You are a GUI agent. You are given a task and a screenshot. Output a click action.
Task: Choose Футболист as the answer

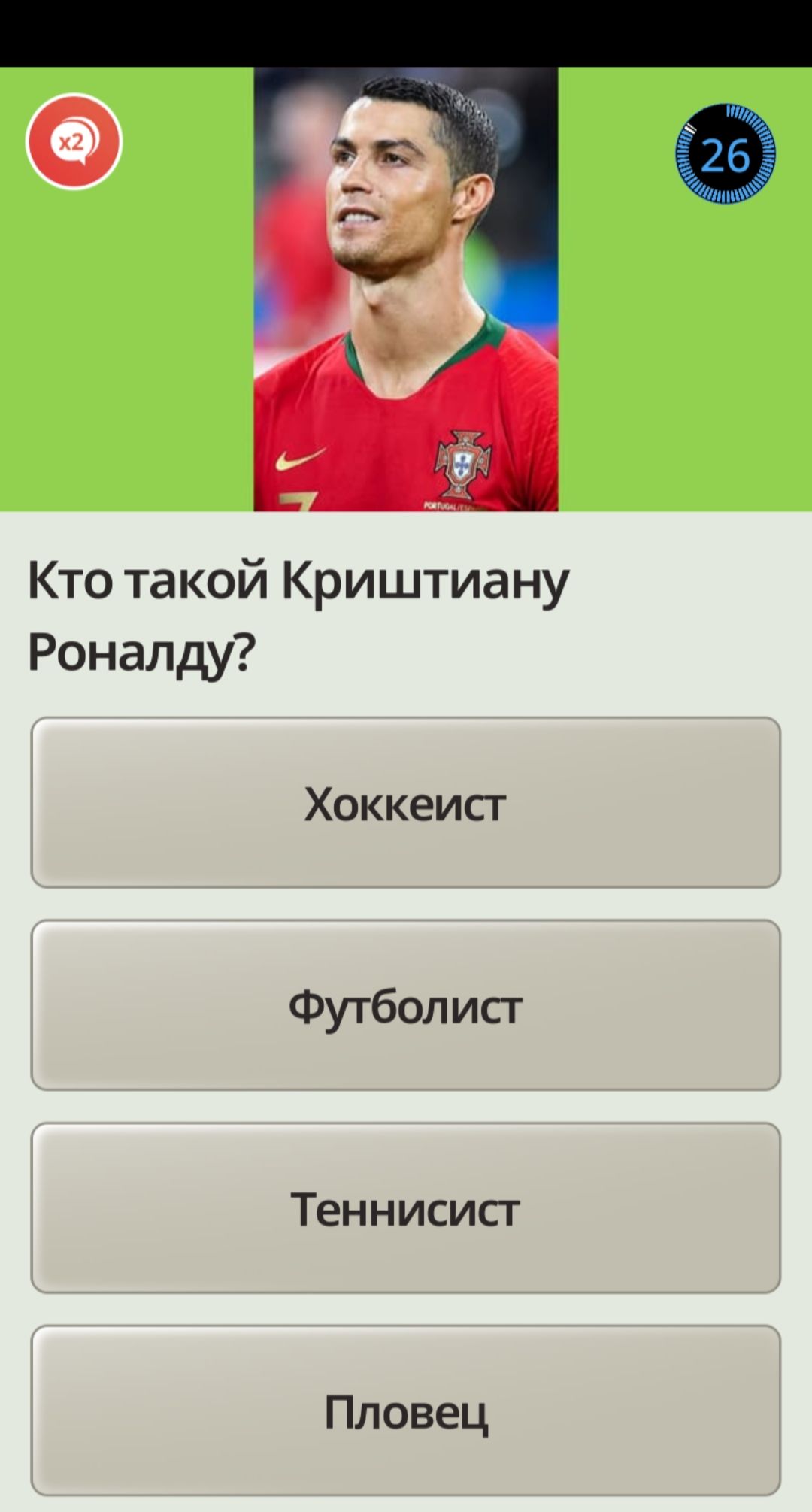coord(405,1005)
